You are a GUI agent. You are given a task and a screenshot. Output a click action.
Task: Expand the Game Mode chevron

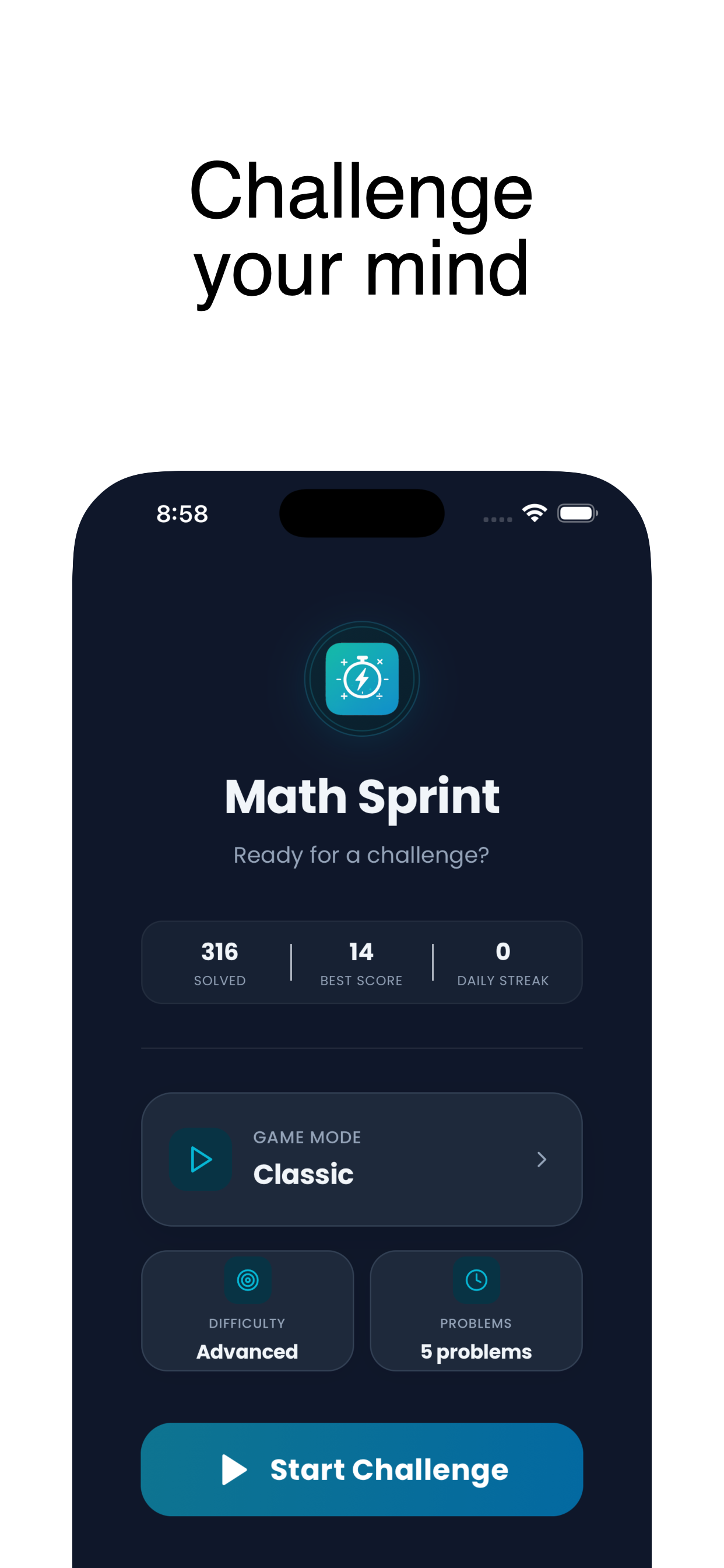coord(542,1158)
